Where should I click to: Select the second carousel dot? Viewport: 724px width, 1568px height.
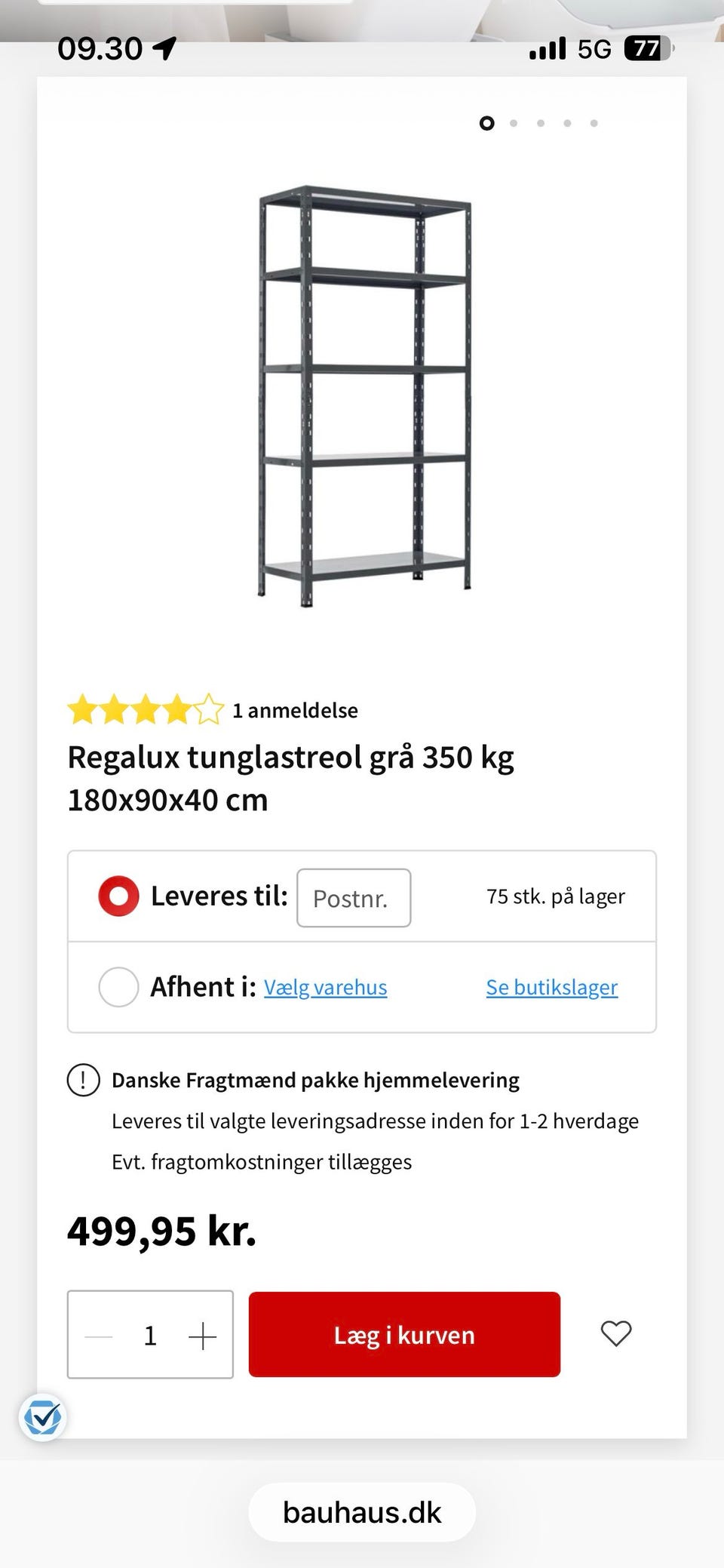[514, 123]
